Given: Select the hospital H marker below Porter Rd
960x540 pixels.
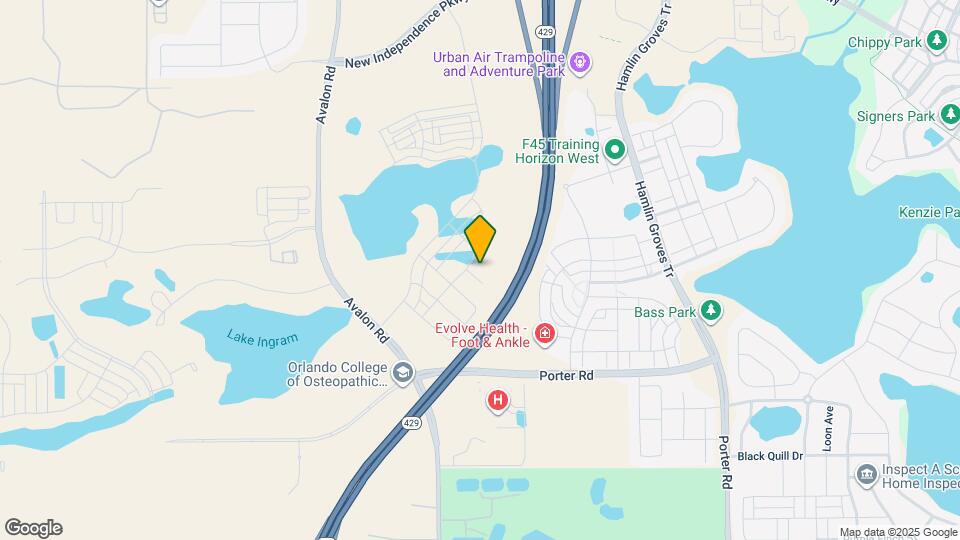Looking at the screenshot, I should [498, 402].
